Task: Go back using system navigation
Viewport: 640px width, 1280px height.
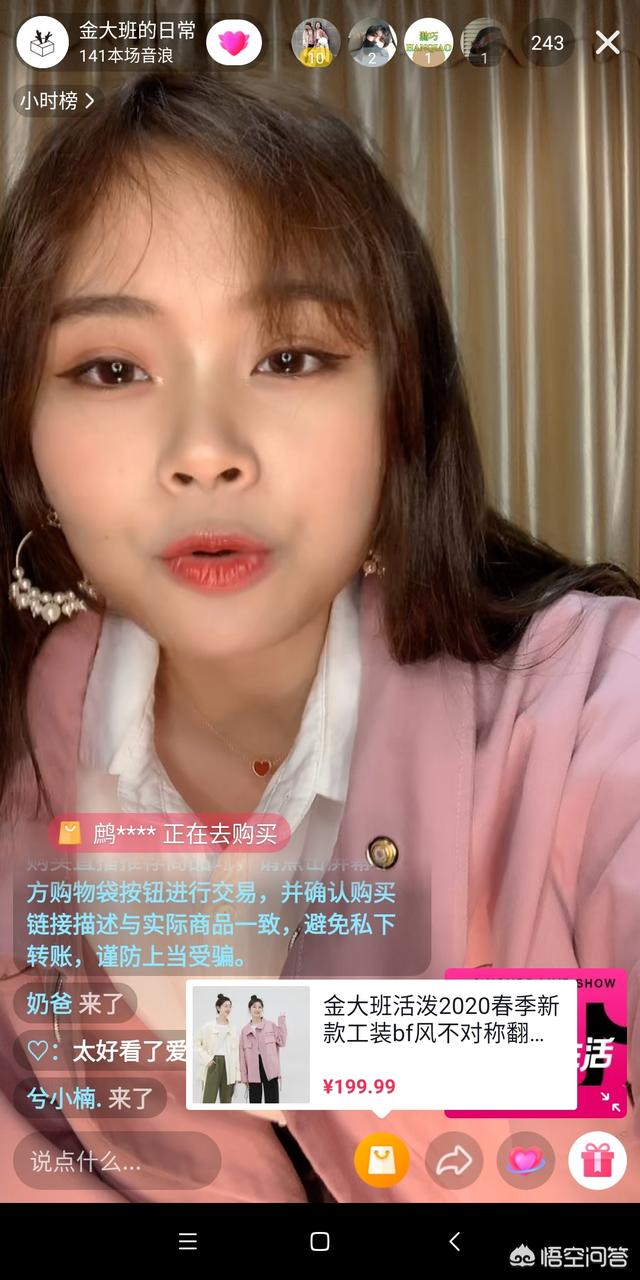Action: 454,1241
